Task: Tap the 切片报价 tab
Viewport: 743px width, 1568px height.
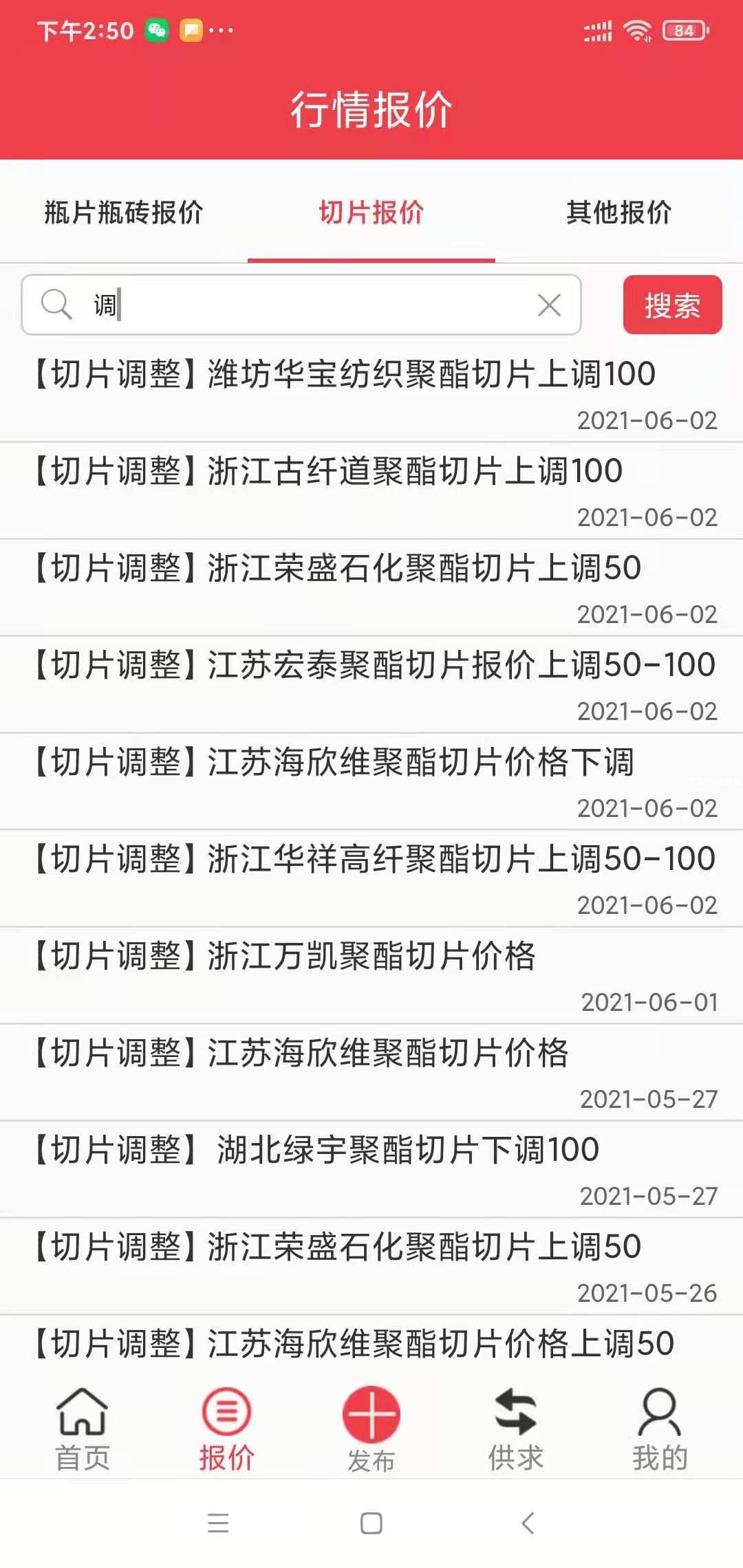Action: click(x=371, y=213)
